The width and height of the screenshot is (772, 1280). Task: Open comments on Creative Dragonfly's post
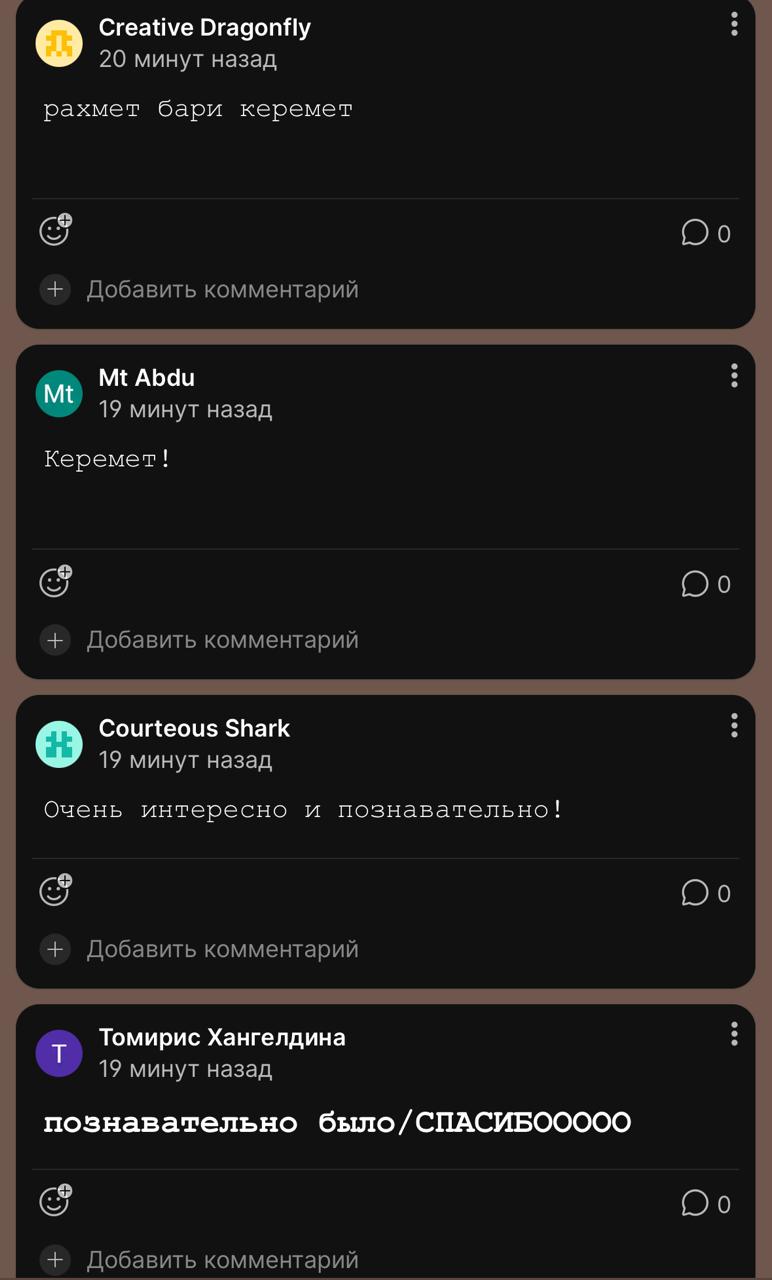[705, 233]
